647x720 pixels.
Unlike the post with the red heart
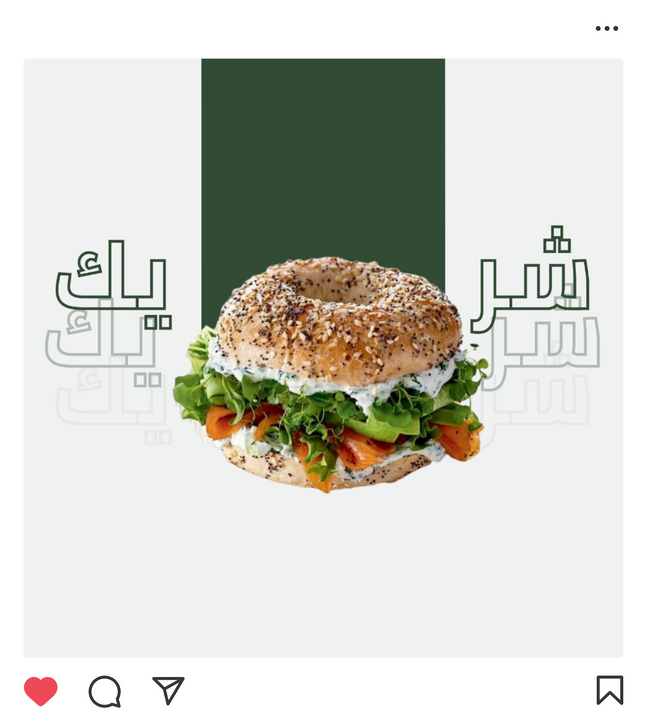coord(41,691)
